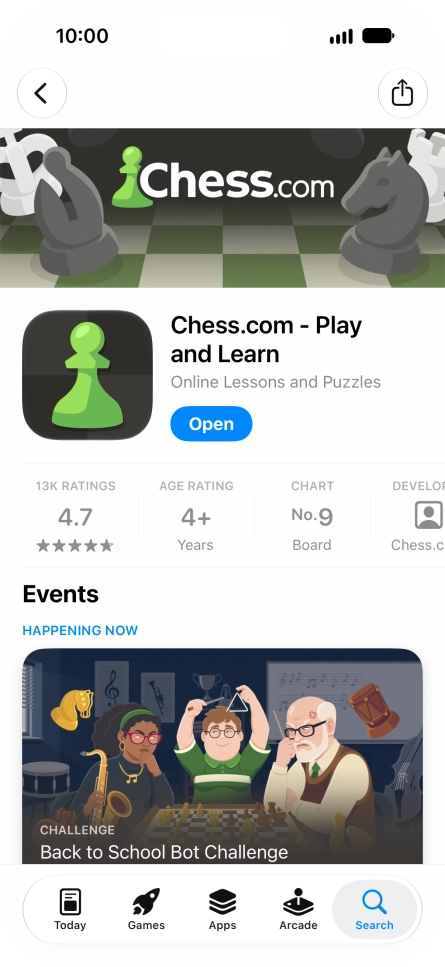View the 13K ratings section

coord(75,516)
